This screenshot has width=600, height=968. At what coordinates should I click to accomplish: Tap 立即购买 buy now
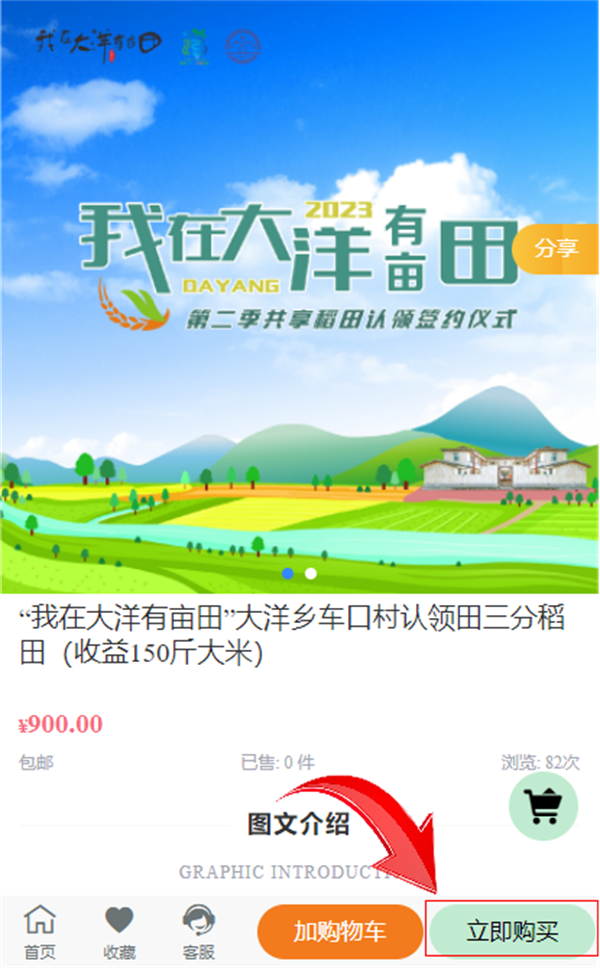[512, 931]
